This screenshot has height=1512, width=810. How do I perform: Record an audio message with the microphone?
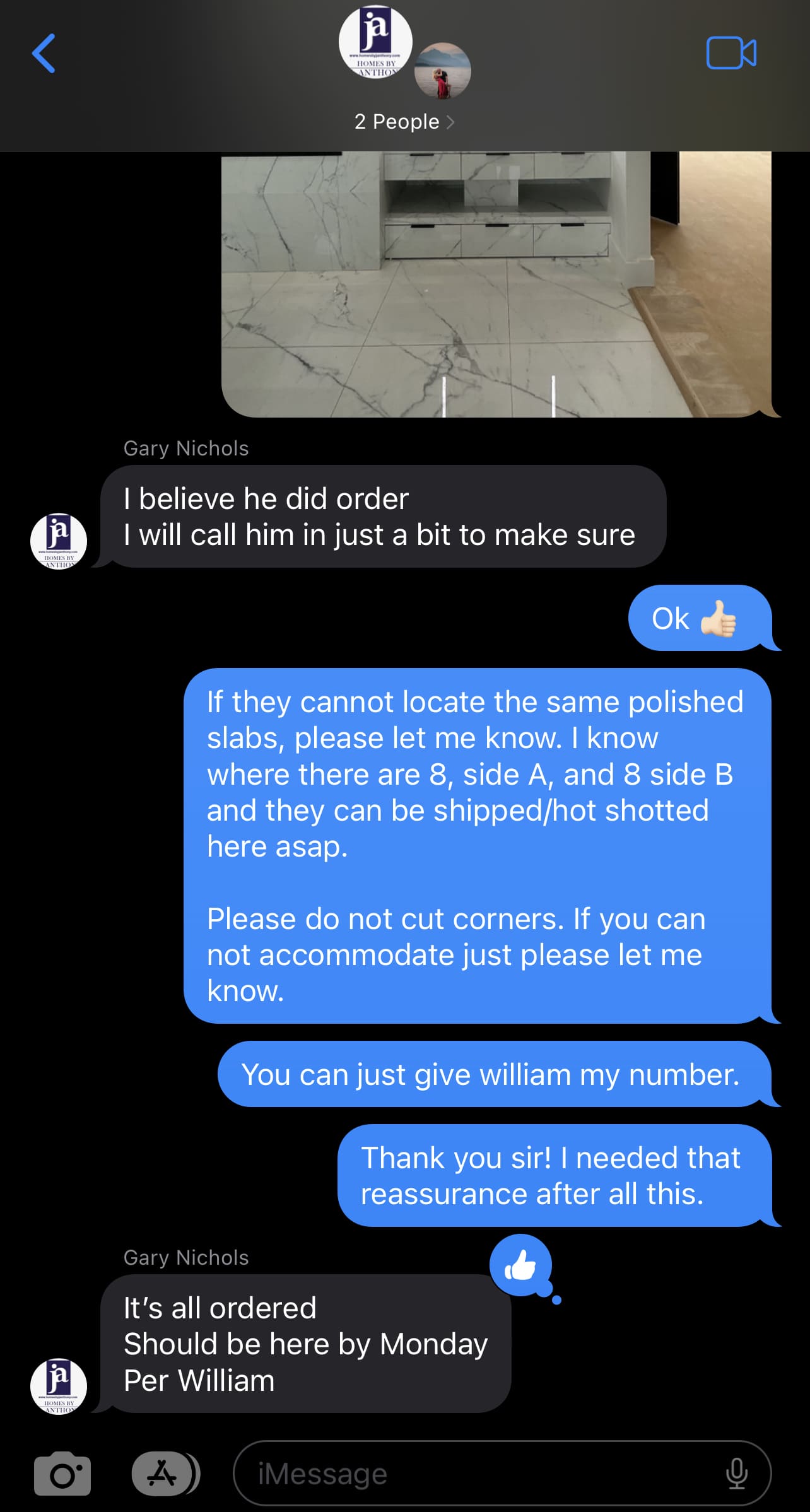pos(736,1474)
